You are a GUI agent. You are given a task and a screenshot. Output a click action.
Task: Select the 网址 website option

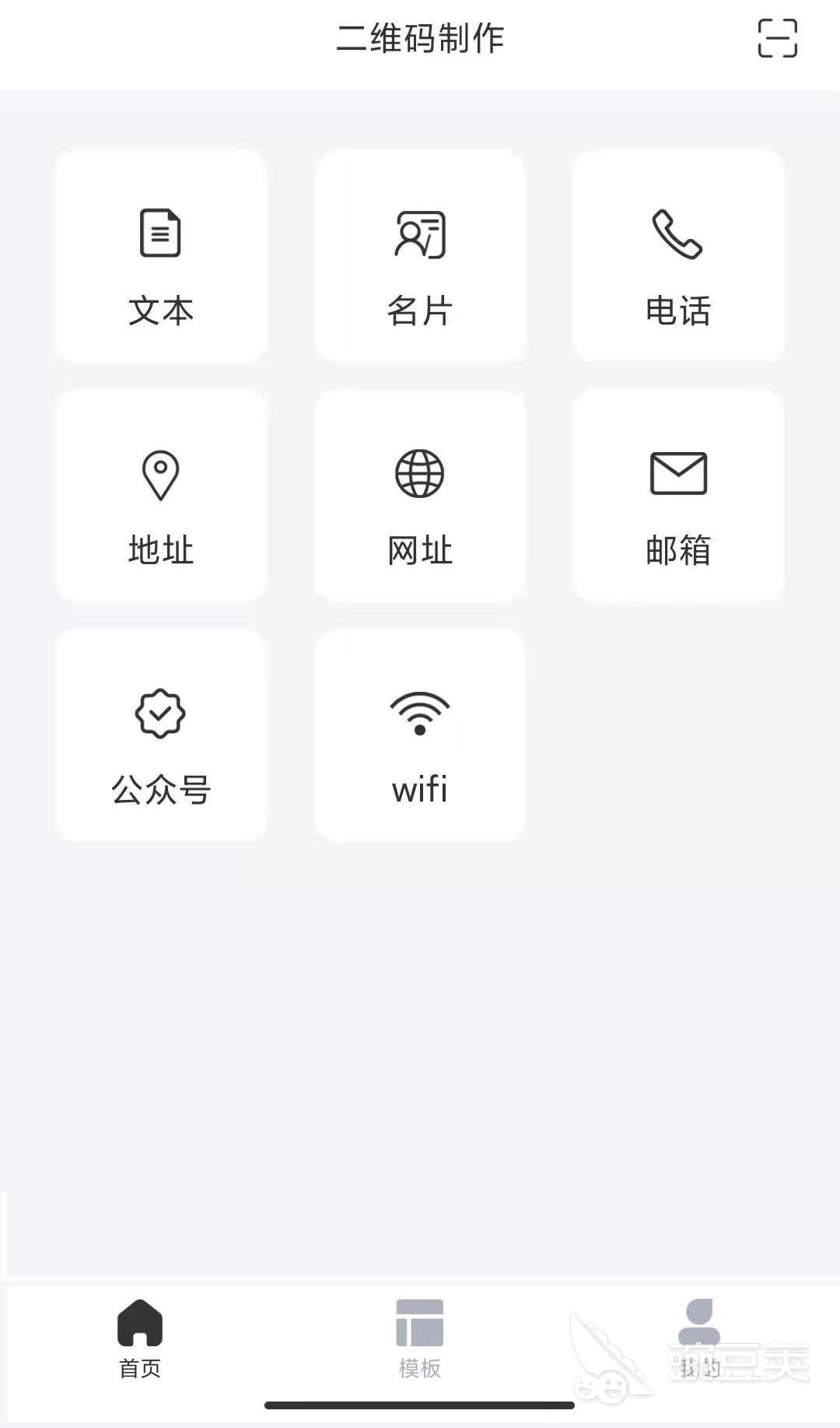coord(420,496)
